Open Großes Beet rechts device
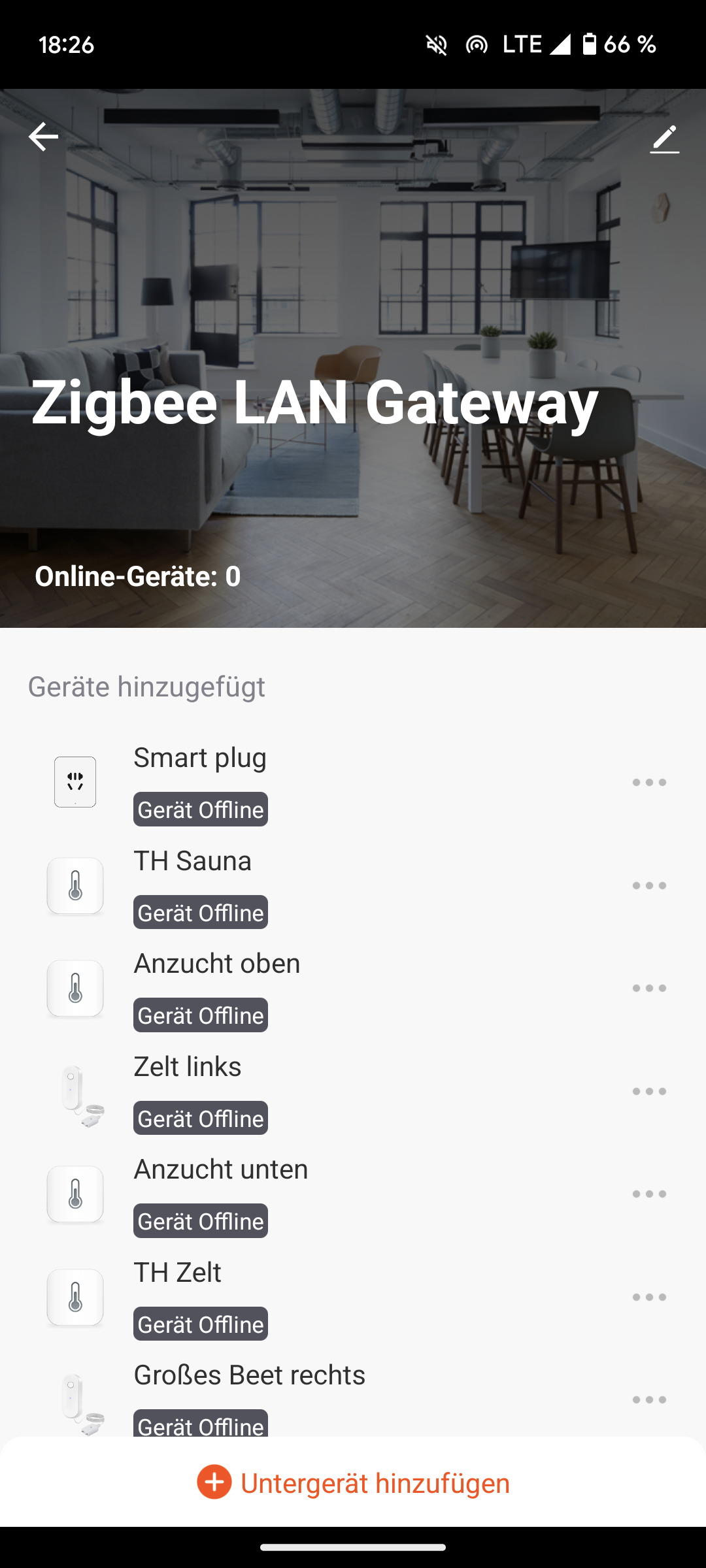Viewport: 706px width, 1568px height. click(250, 1376)
